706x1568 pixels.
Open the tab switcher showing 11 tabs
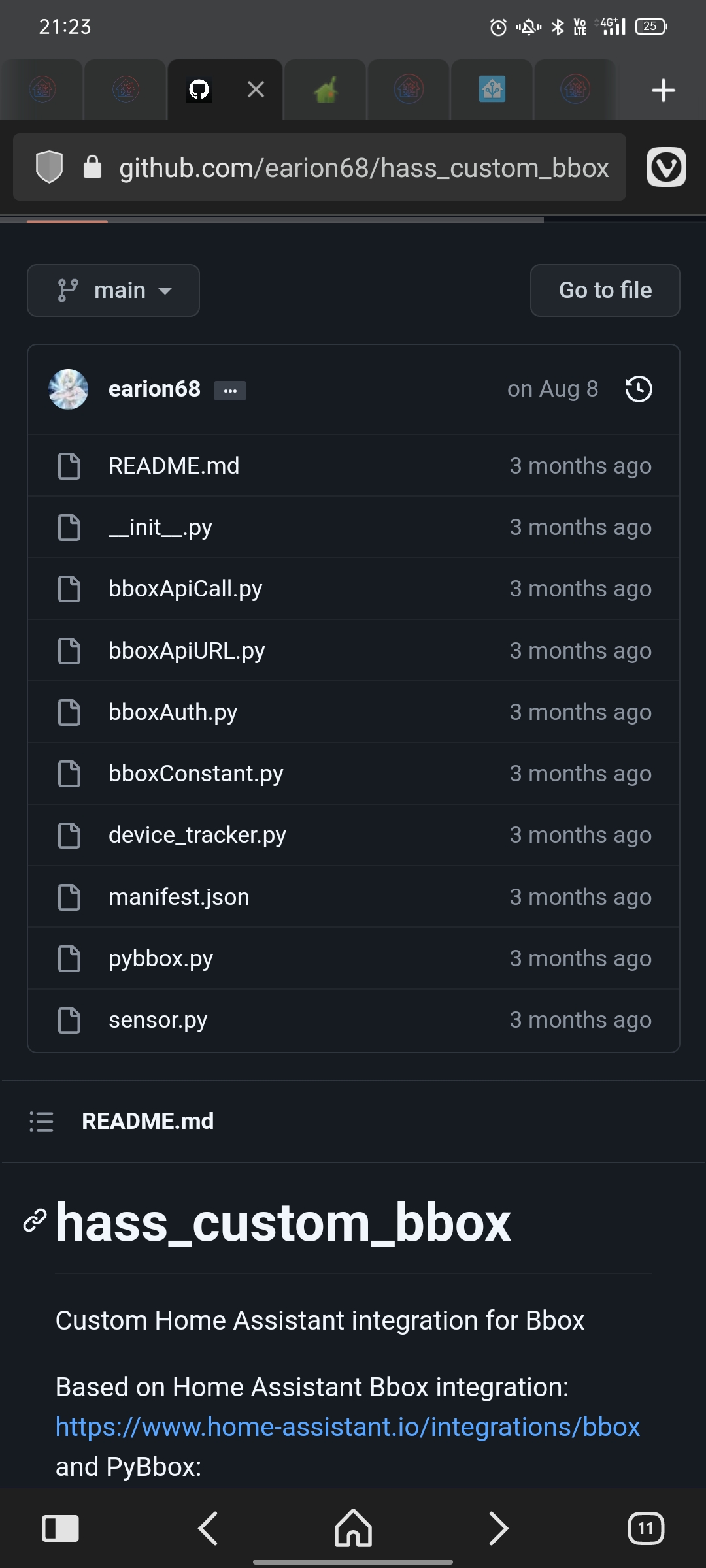coord(645,1528)
